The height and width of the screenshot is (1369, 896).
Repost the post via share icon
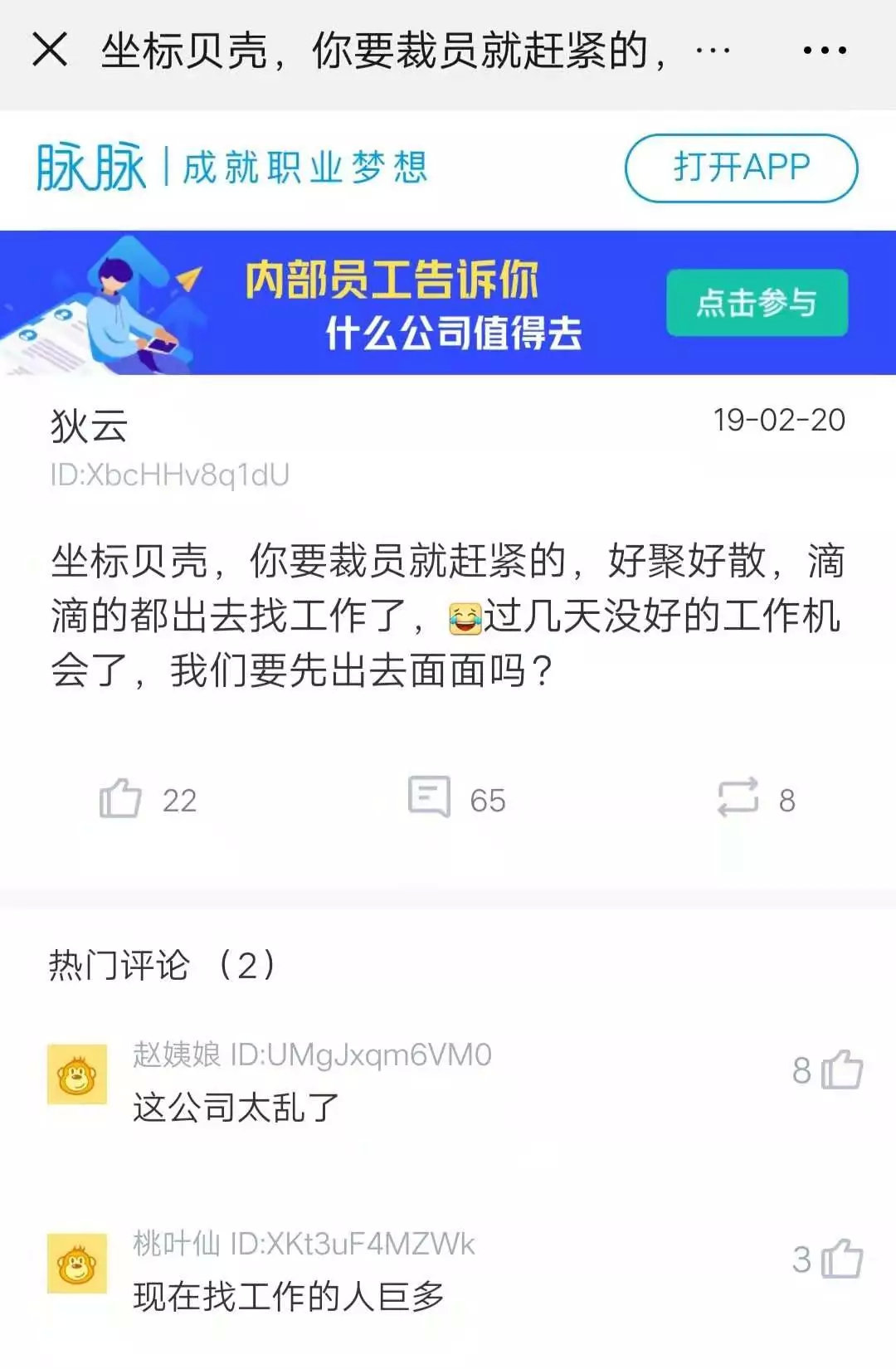pos(738,798)
